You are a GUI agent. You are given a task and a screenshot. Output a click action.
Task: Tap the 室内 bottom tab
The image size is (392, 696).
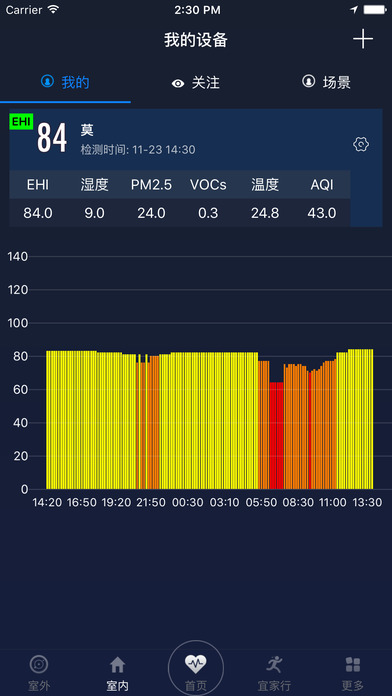118,672
